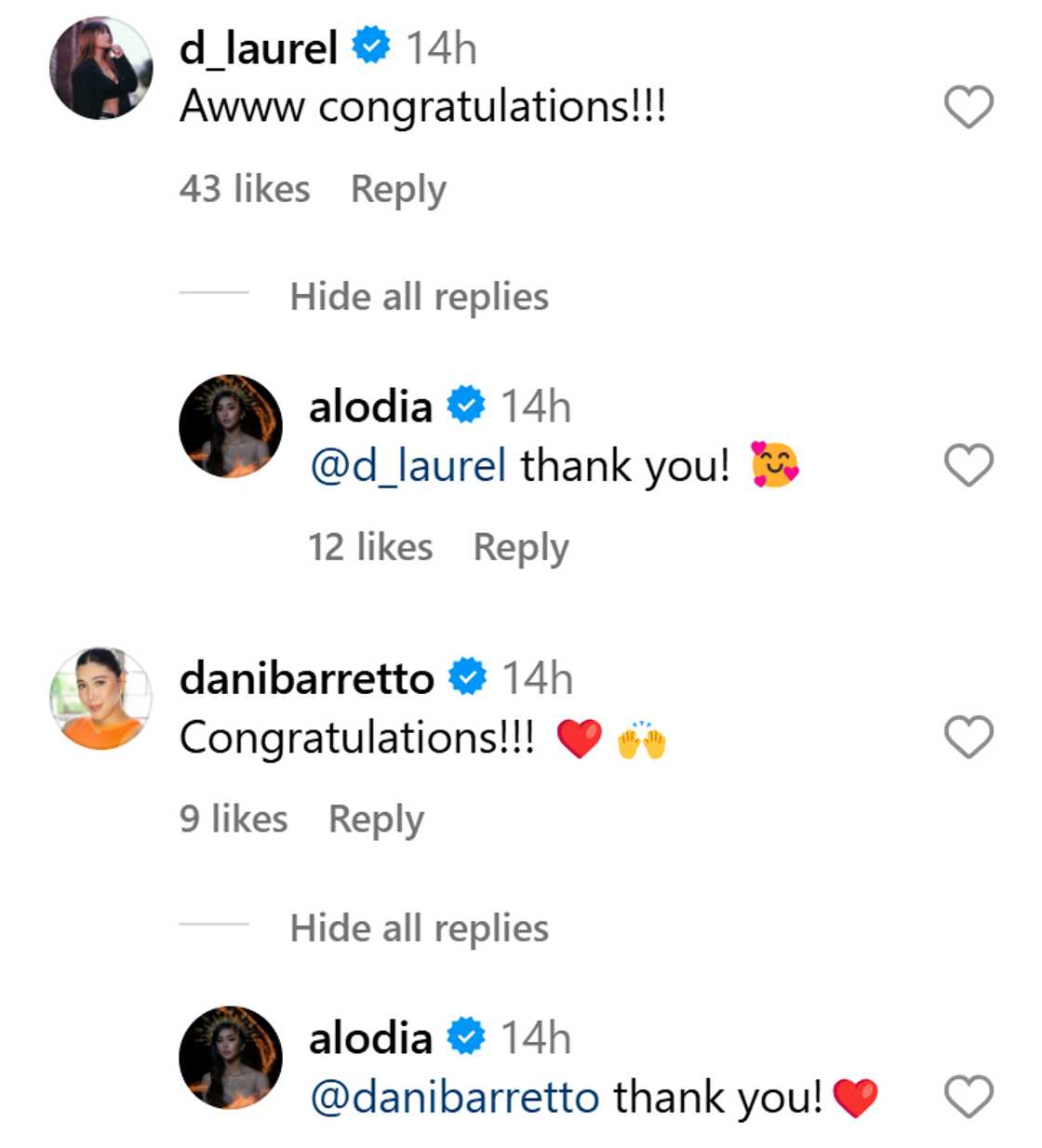
Task: Like alodia's reply to d_laurel
Action: [x=969, y=465]
